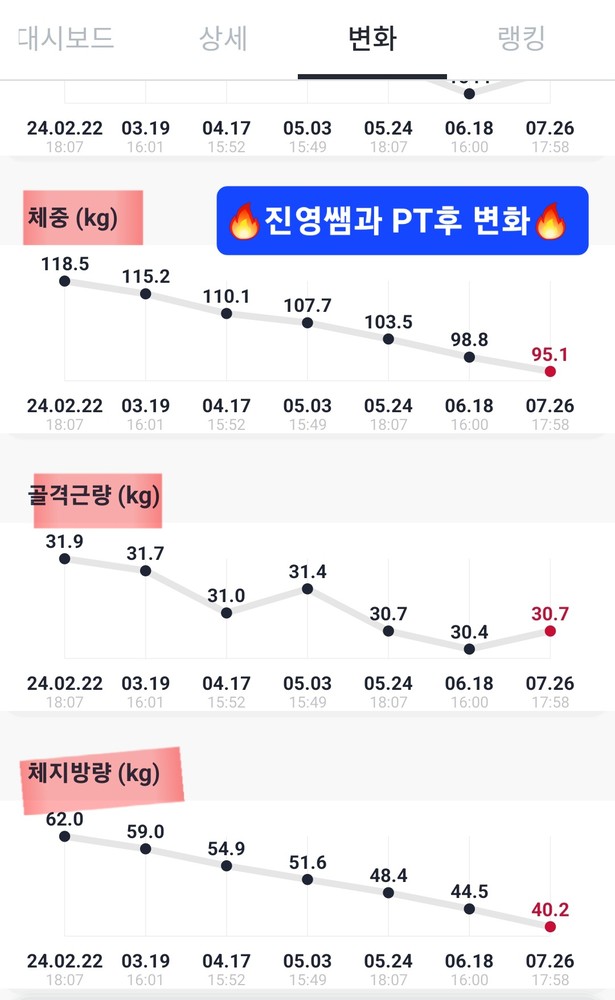Switch to the 대시보드 tab
Image resolution: width=615 pixels, height=1000 pixels.
(x=66, y=39)
